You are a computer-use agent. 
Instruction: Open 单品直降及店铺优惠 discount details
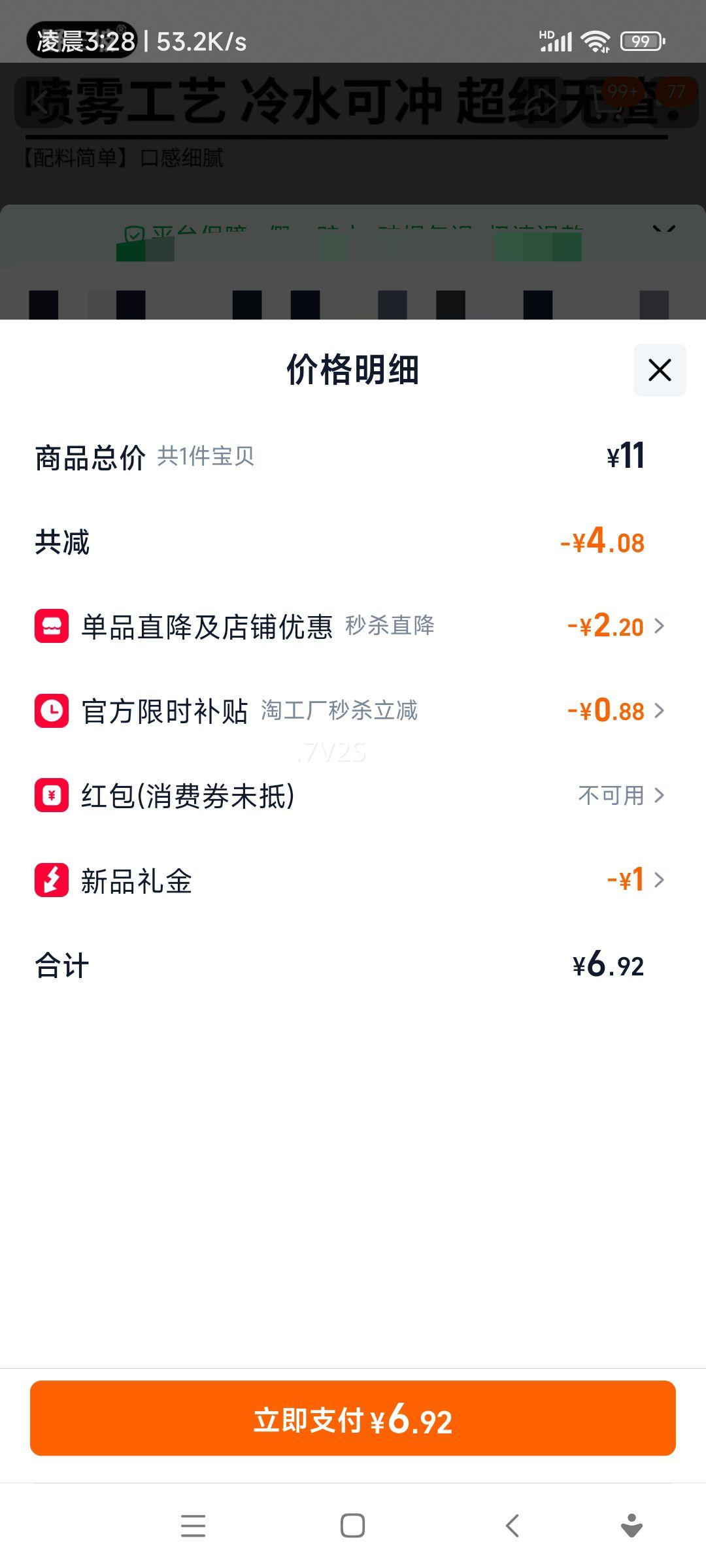pyautogui.click(x=353, y=626)
